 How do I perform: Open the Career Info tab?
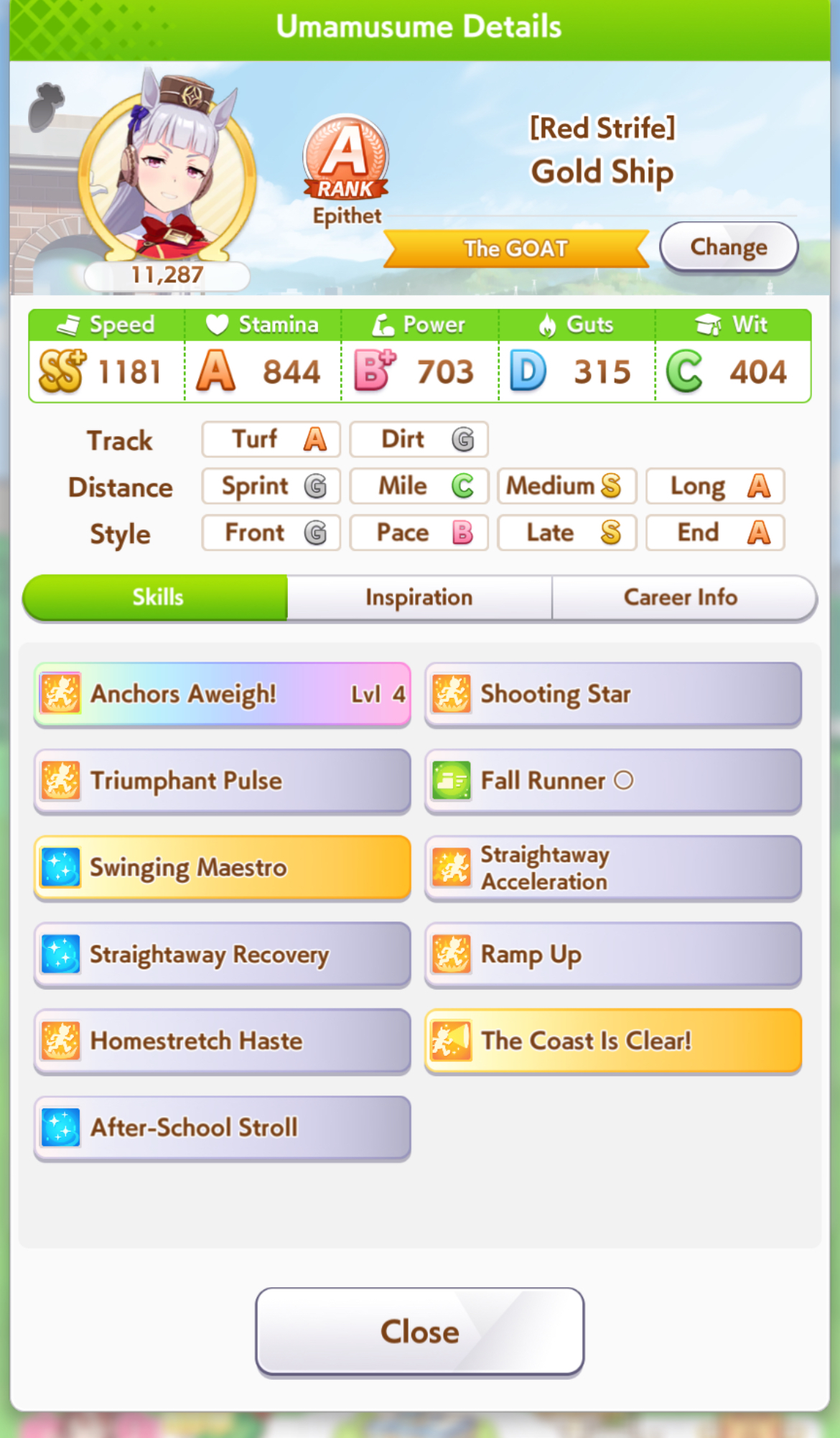click(682, 597)
